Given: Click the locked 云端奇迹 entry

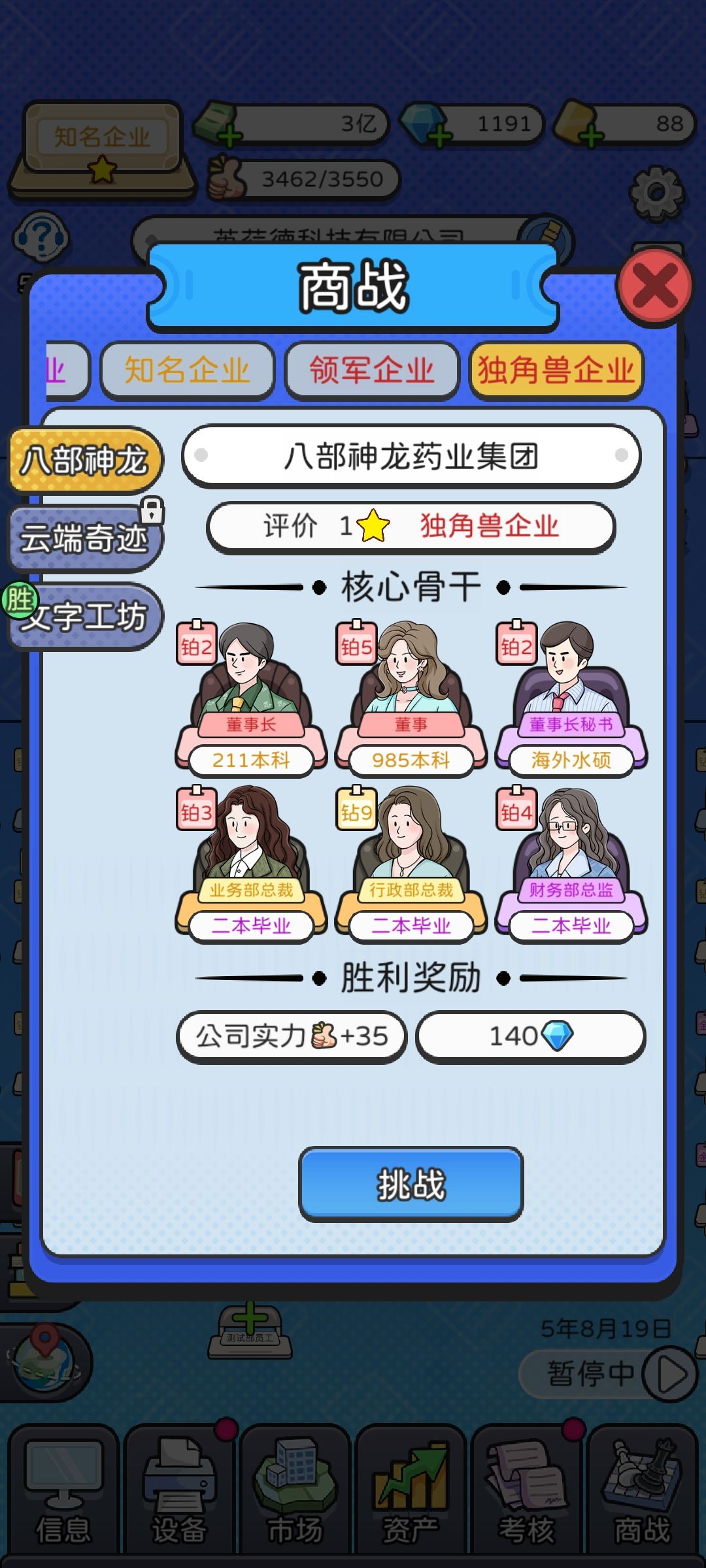Looking at the screenshot, I should (85, 536).
